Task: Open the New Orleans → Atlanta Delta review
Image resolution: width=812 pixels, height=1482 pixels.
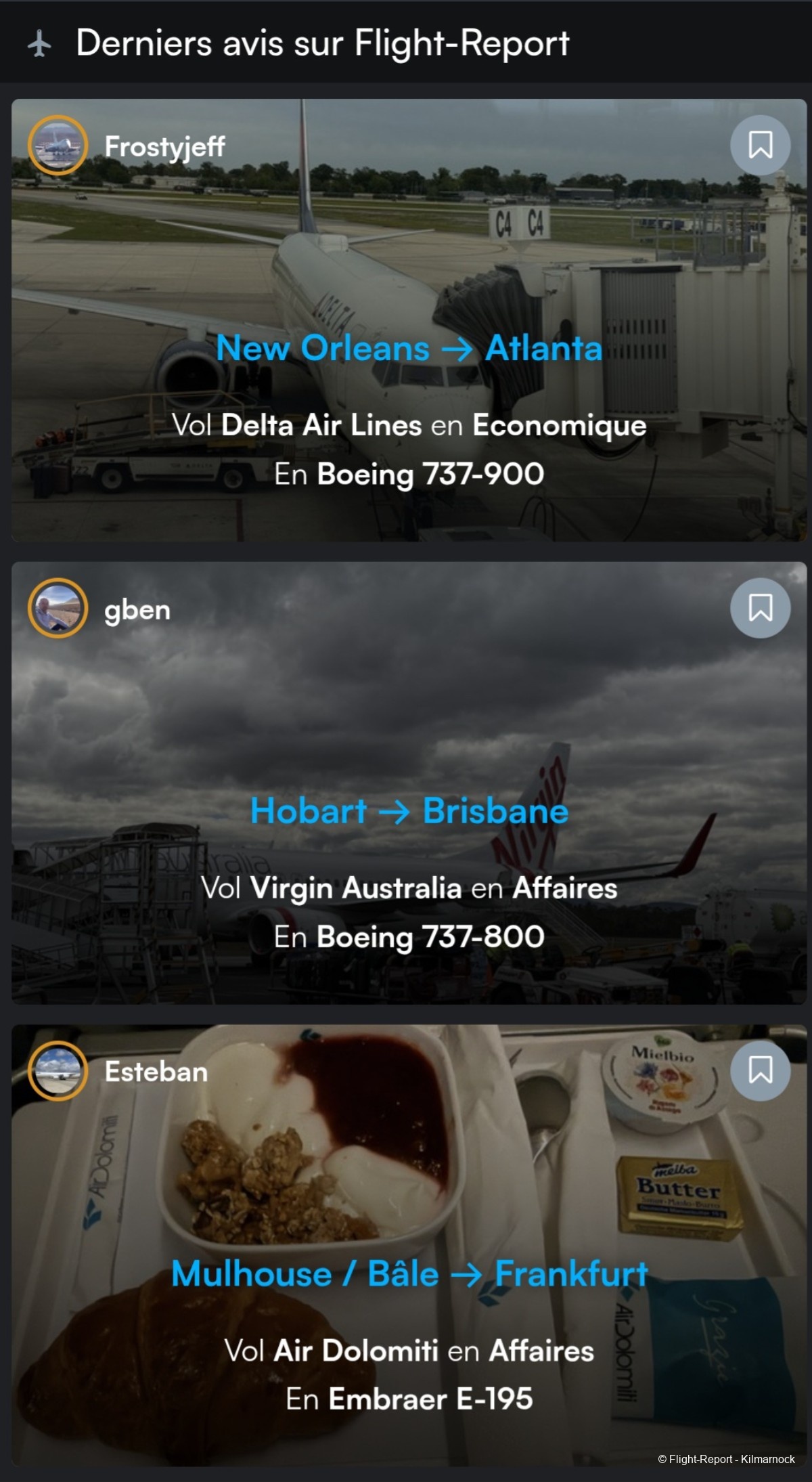Action: point(409,348)
